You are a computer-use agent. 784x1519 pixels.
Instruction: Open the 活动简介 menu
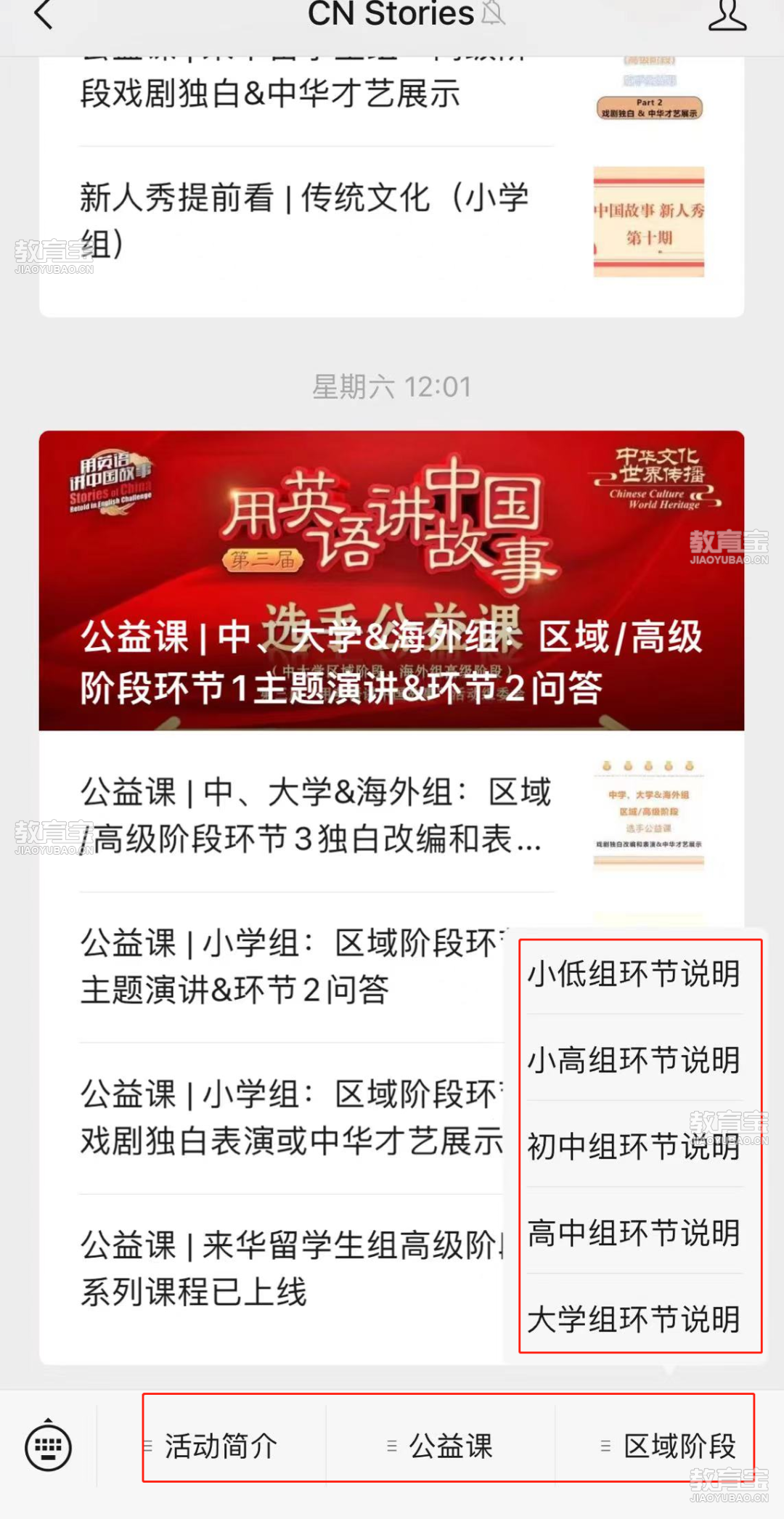[x=221, y=1446]
